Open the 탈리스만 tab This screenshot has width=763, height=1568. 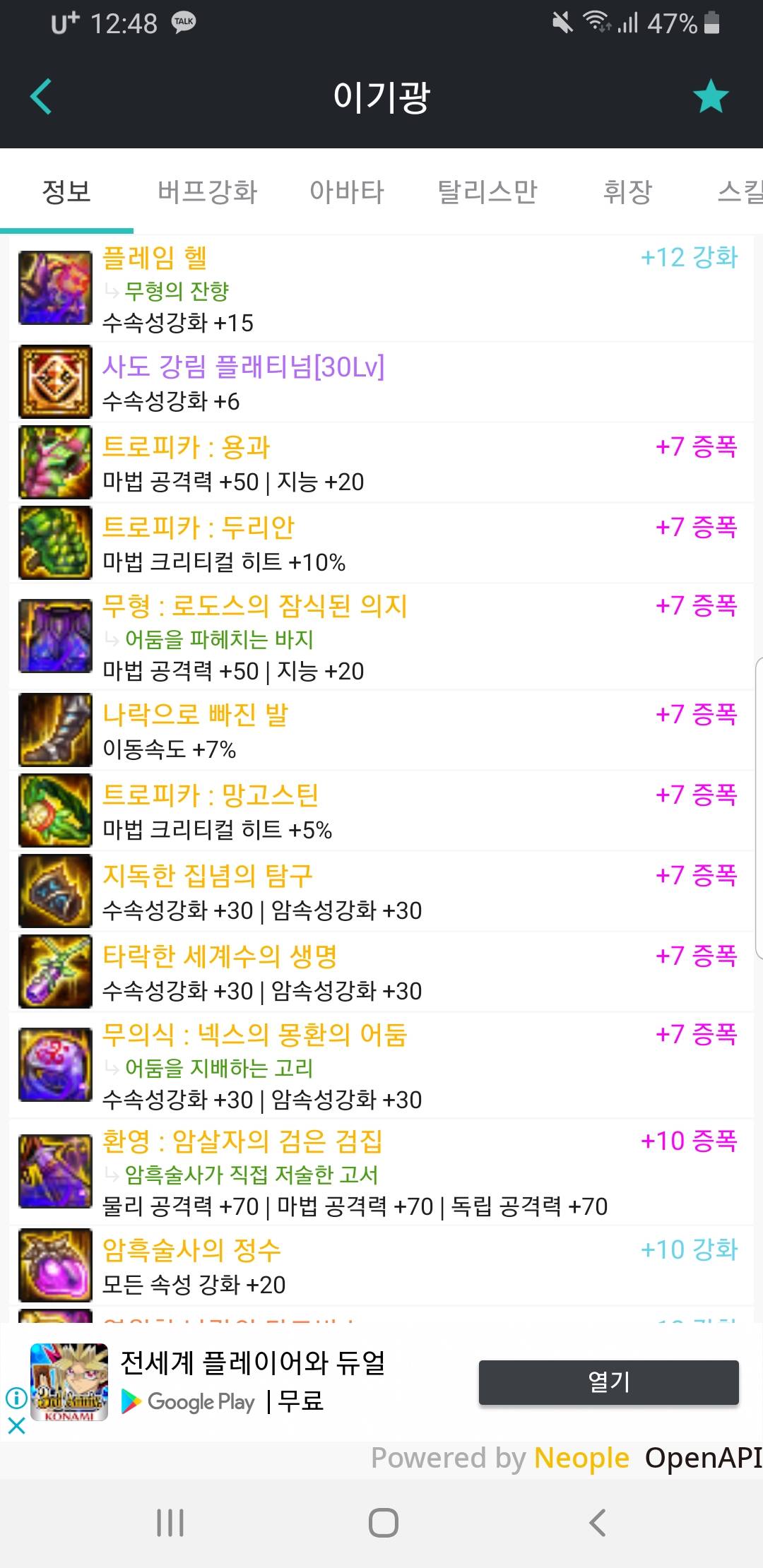tap(487, 191)
